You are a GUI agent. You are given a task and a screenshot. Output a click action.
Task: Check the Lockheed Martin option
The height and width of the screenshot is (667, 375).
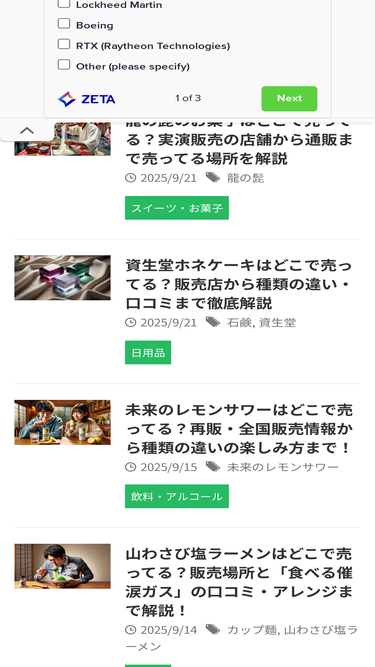click(64, 4)
